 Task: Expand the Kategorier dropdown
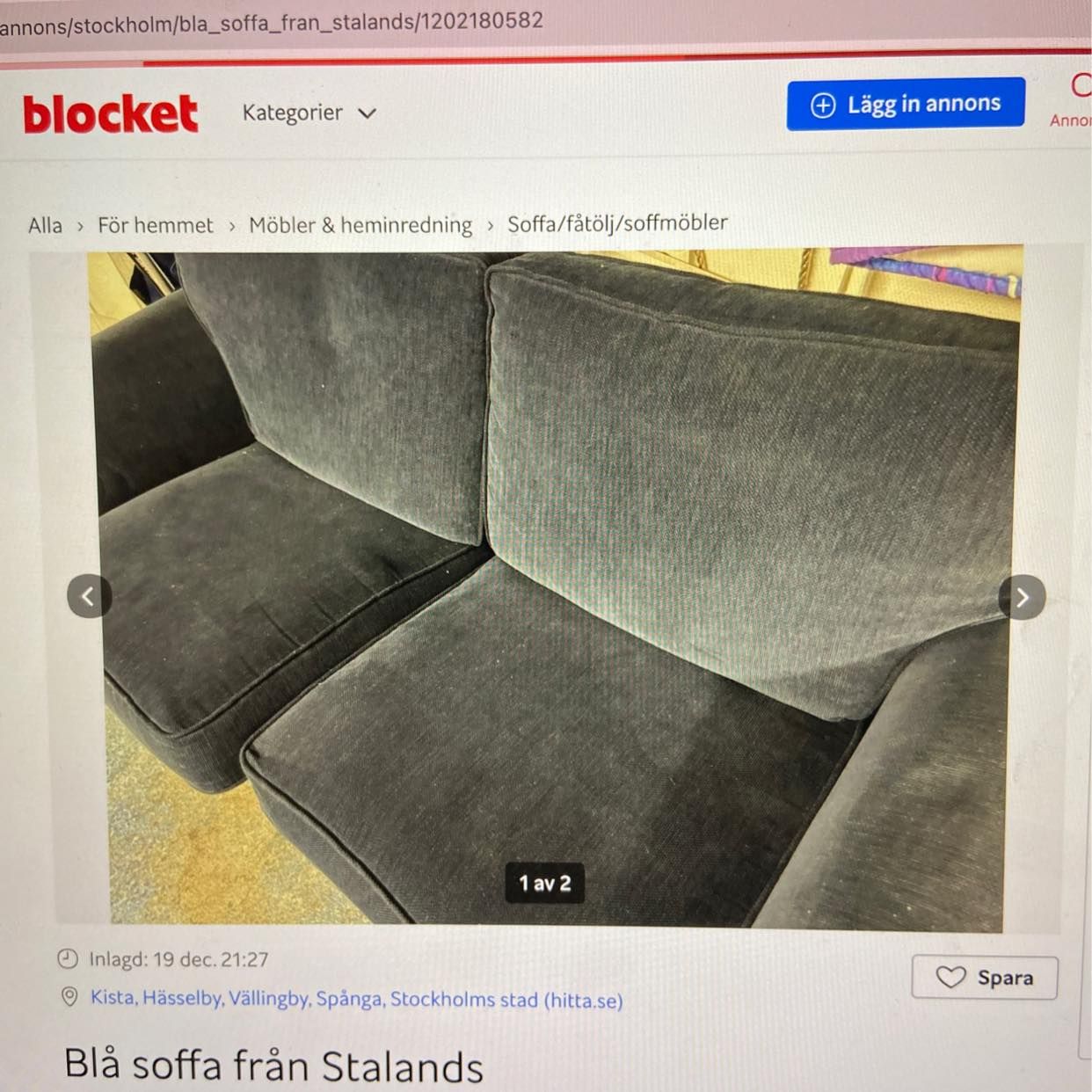(x=309, y=113)
